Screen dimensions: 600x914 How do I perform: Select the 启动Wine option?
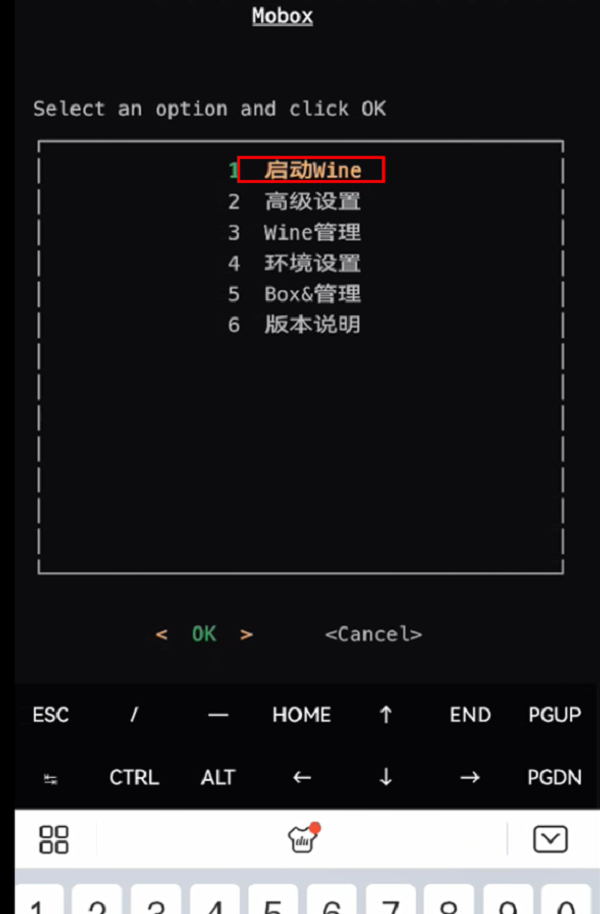tap(311, 170)
